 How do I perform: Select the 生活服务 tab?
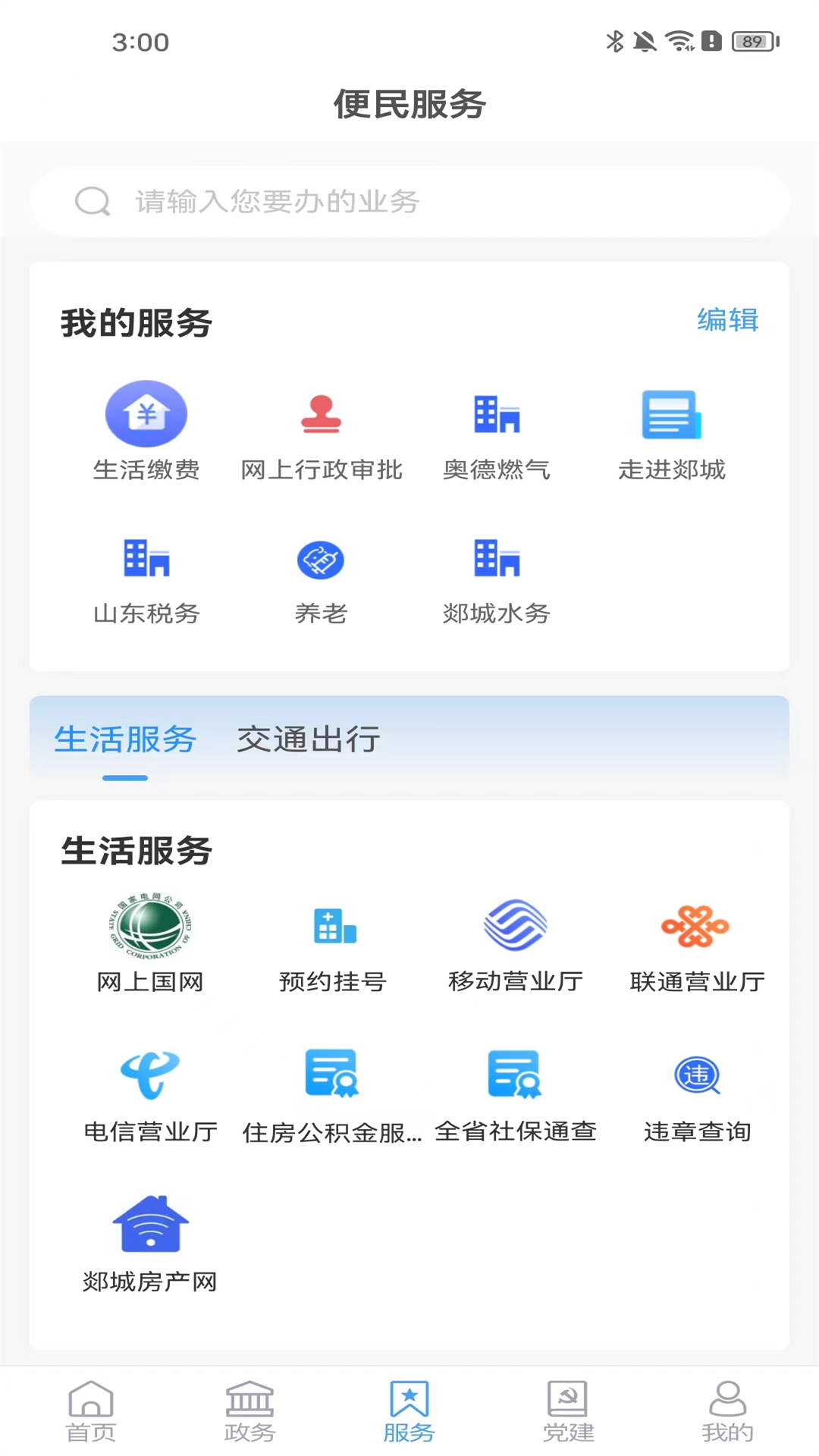point(125,739)
